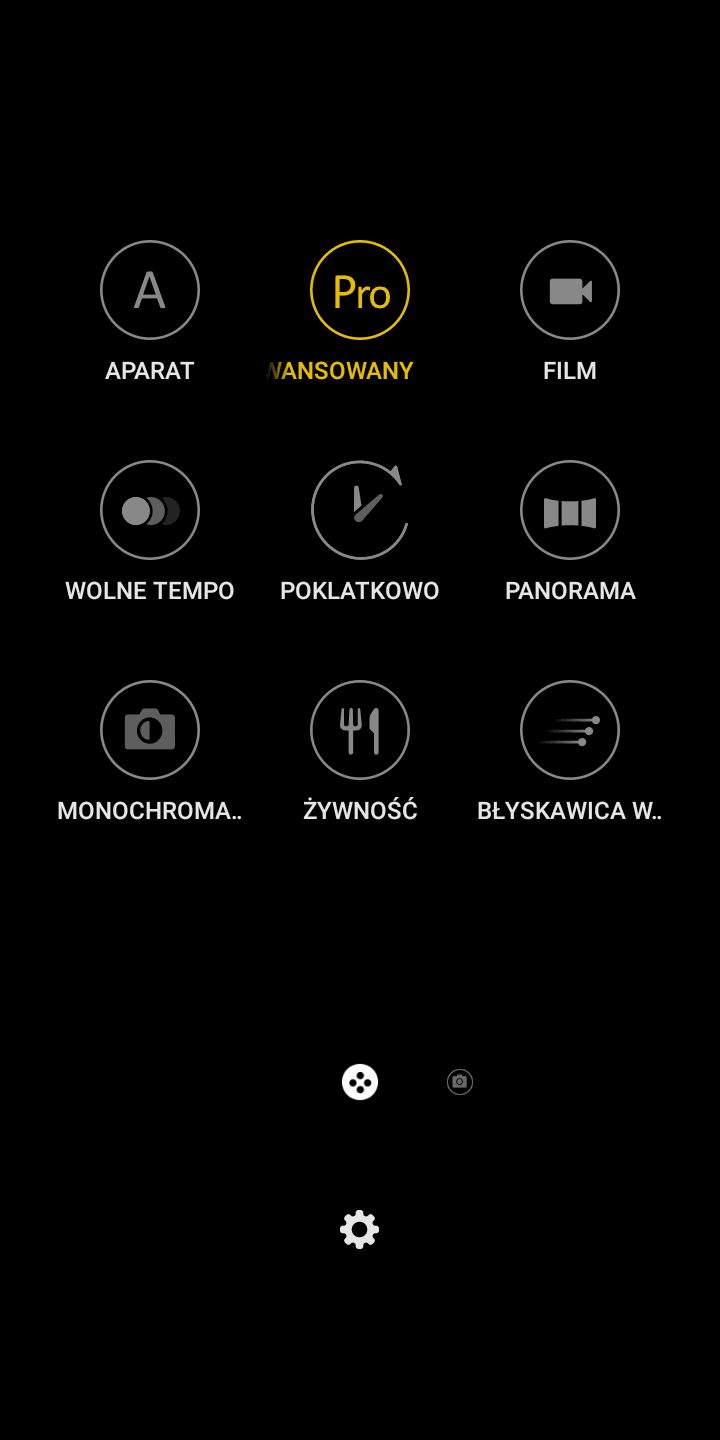Choose the Panorama mode
The height and width of the screenshot is (1440, 720).
pos(570,510)
